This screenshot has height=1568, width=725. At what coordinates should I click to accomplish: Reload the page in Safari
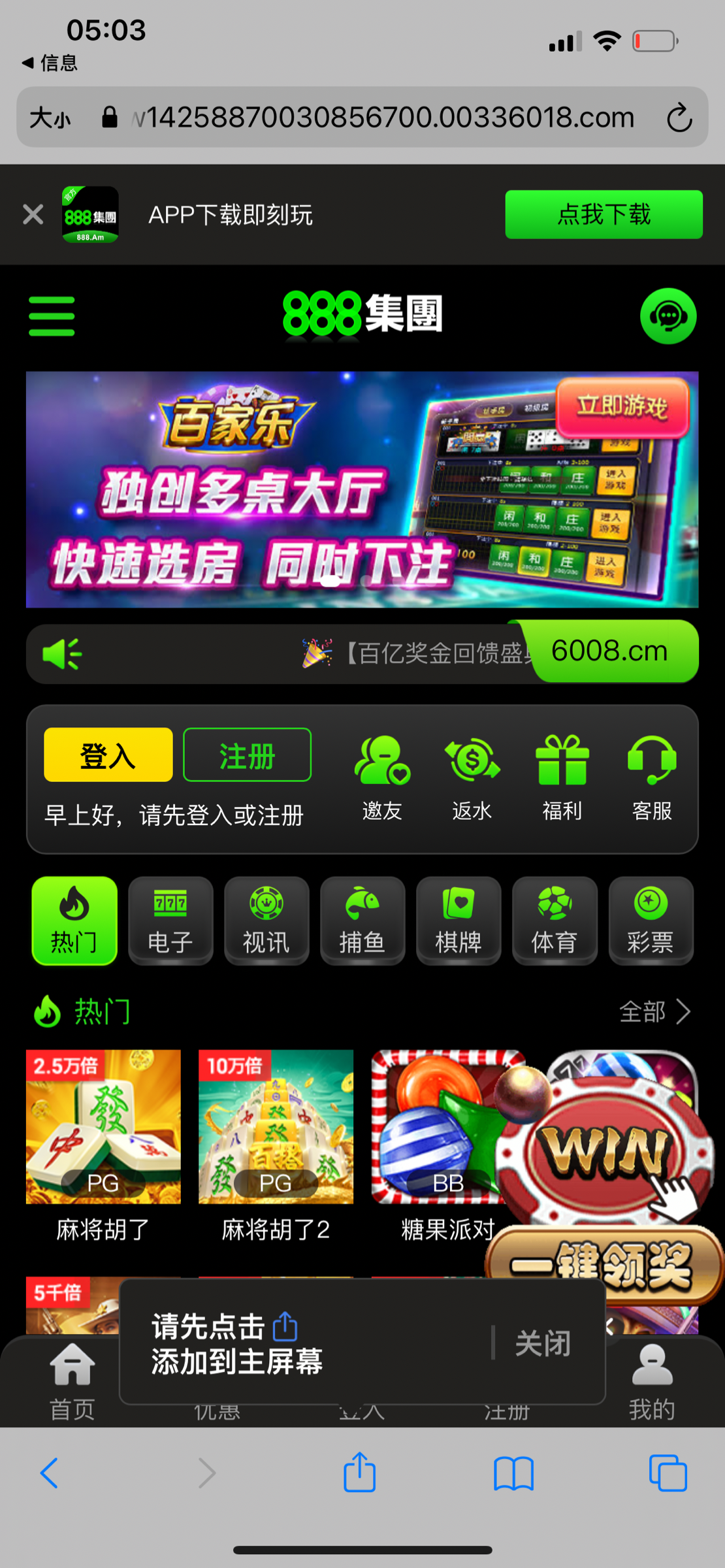click(x=679, y=118)
